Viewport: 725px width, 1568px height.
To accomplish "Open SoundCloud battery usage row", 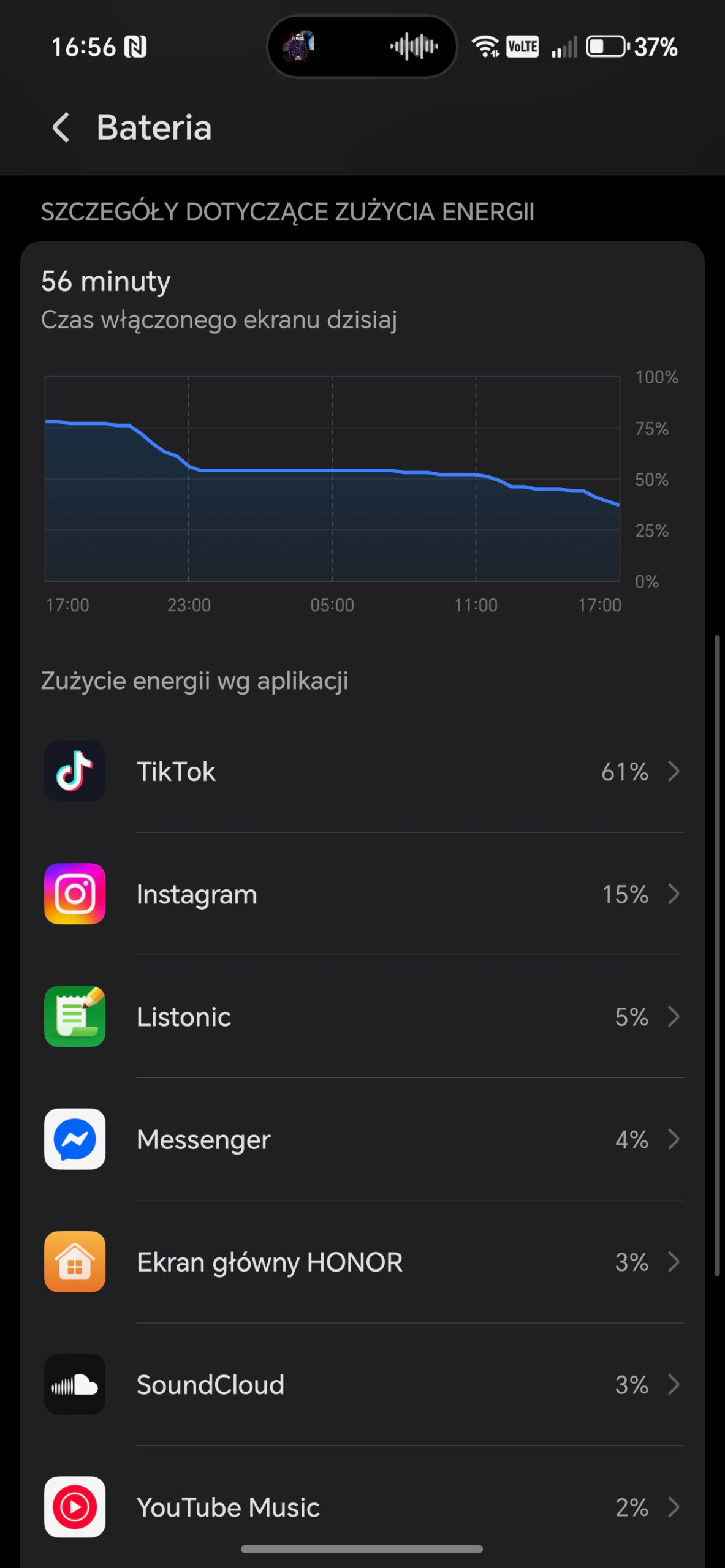I will pyautogui.click(x=363, y=1384).
